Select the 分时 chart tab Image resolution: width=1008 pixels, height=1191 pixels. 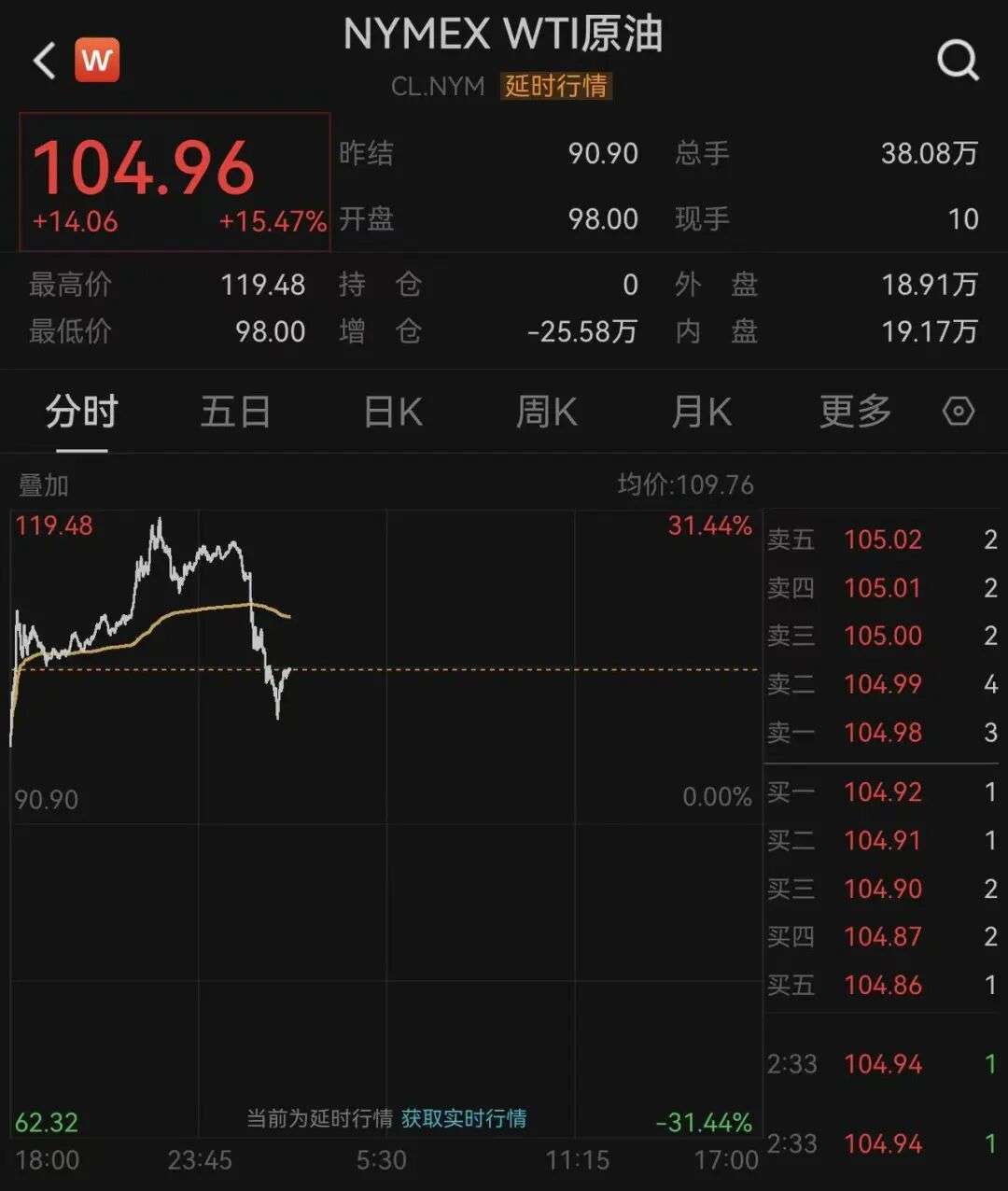81,412
